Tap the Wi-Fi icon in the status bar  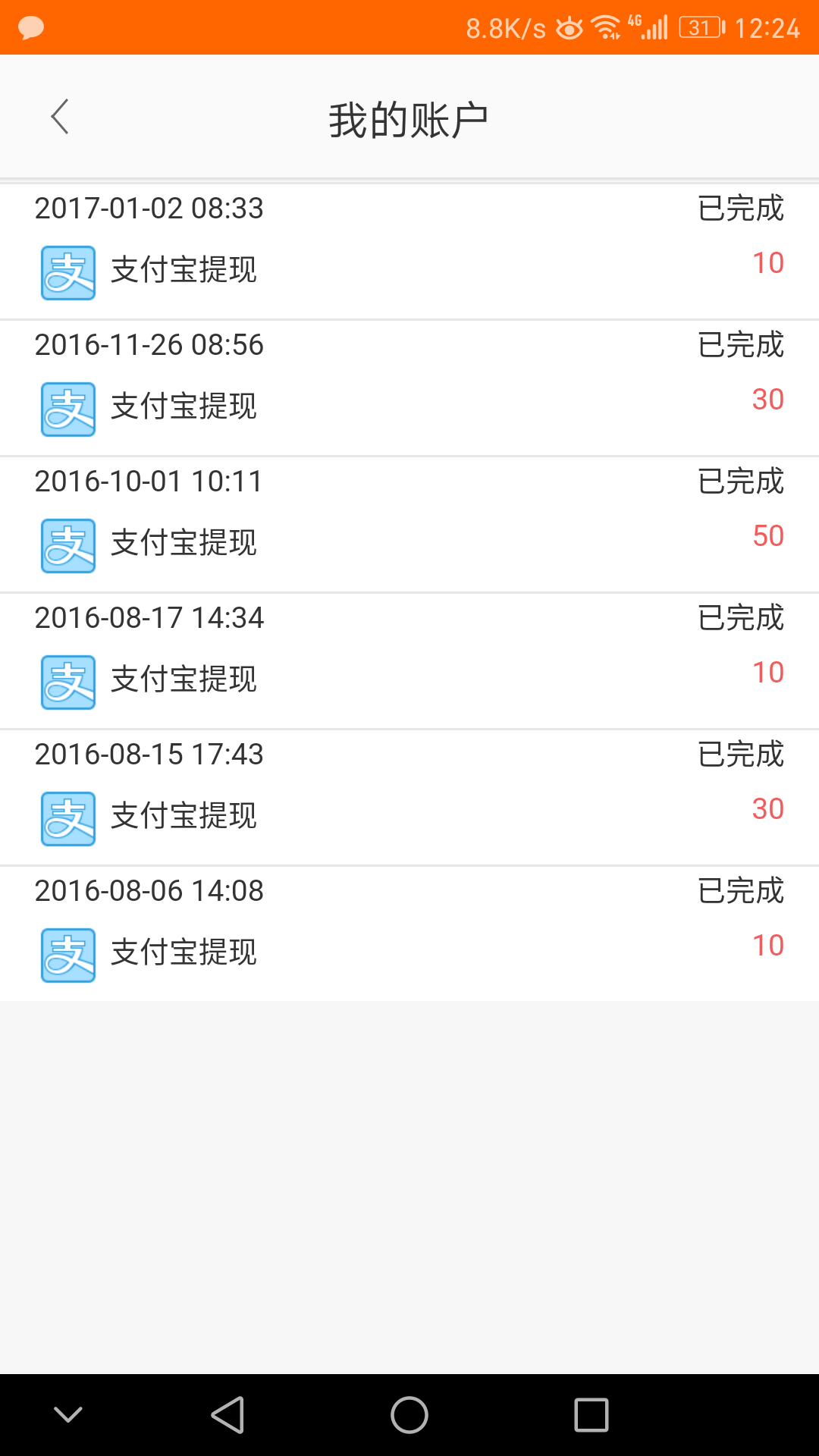(x=607, y=27)
